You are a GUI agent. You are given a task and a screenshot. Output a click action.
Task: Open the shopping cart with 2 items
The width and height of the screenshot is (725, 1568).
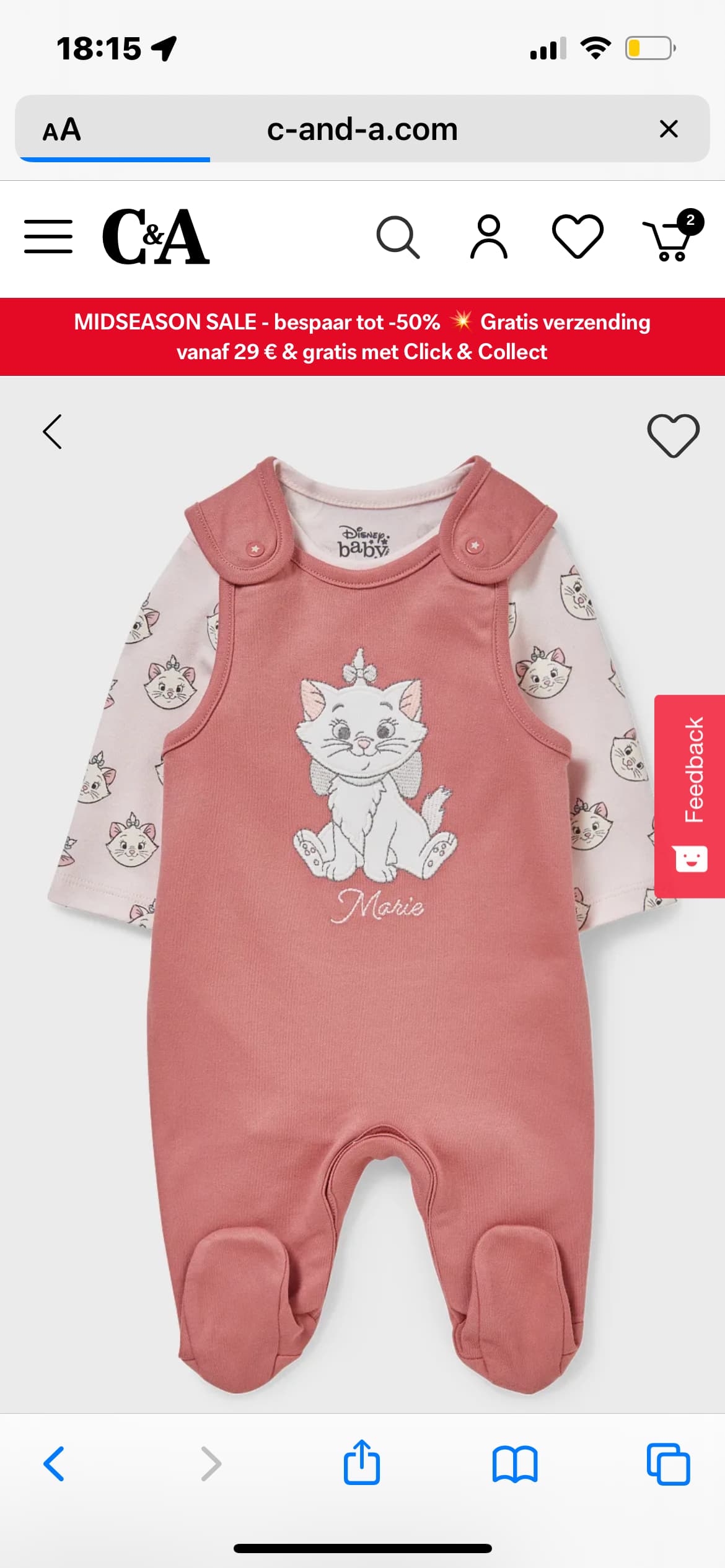(x=670, y=238)
